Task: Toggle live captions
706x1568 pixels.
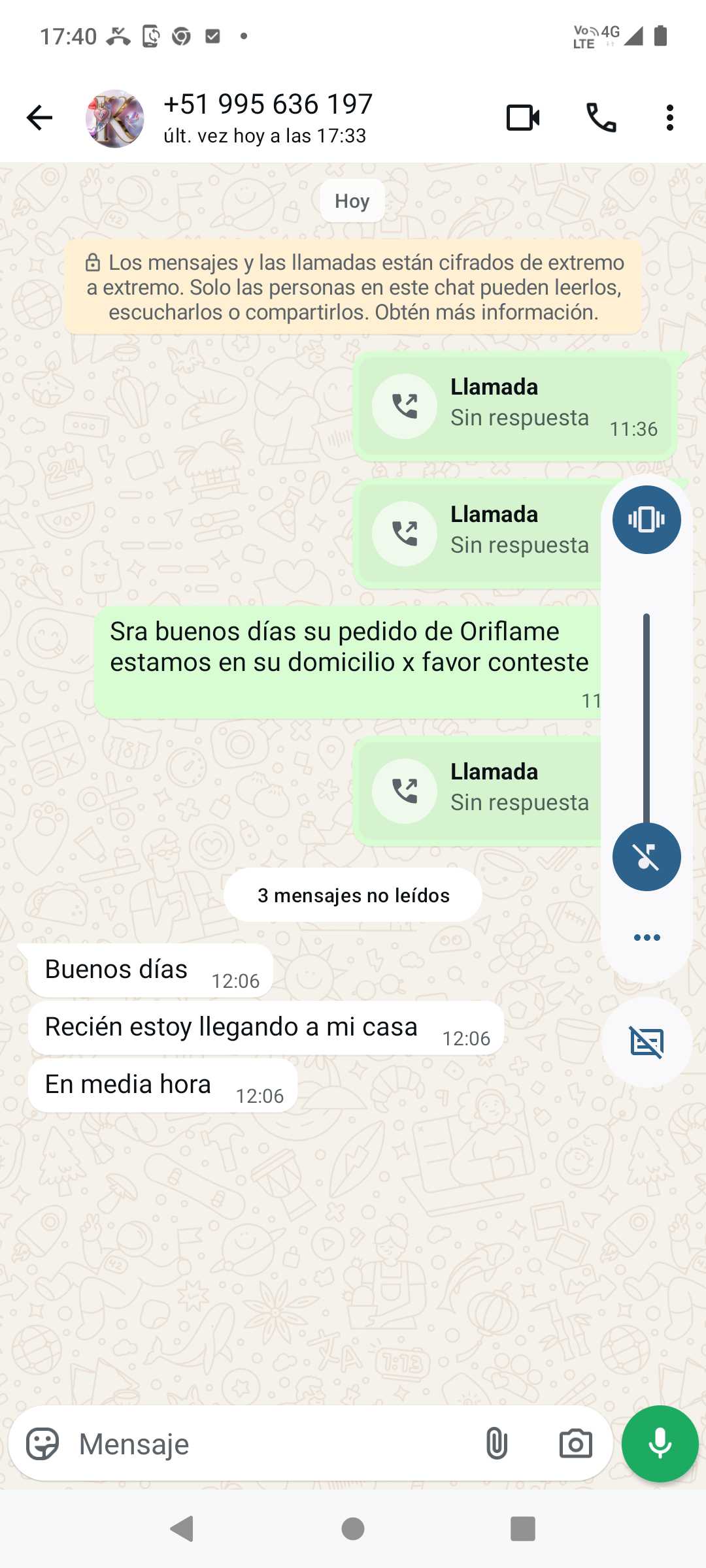Action: 647,1042
